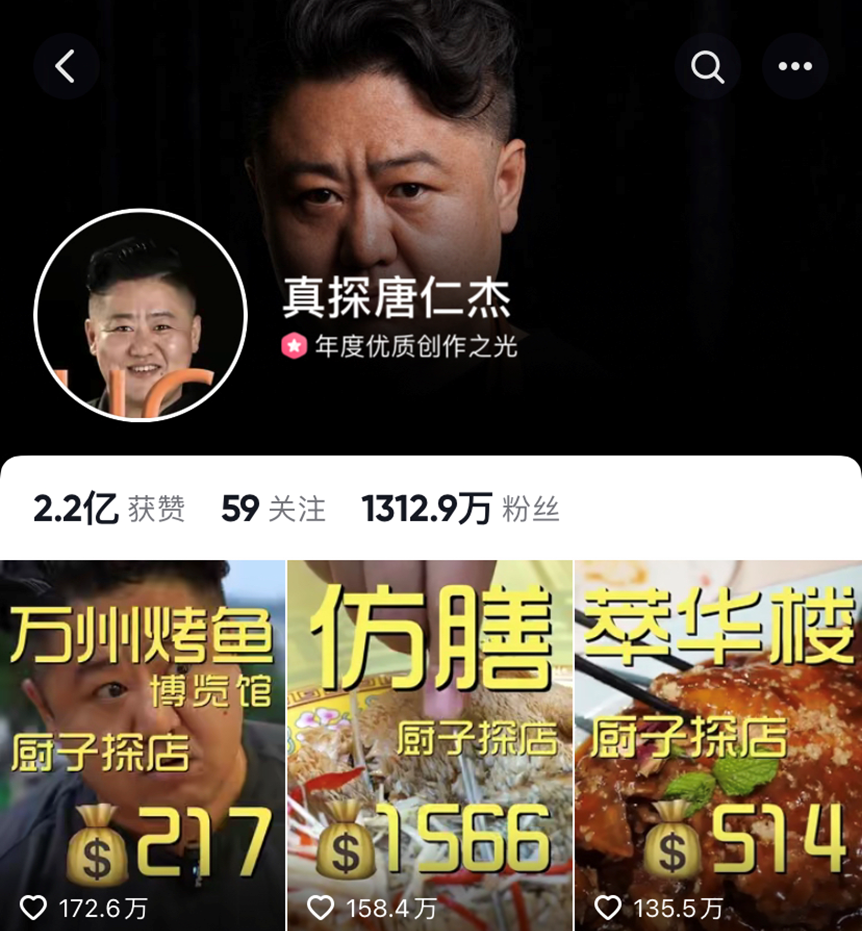The image size is (862, 931).
Task: Open the 萃华楼 厨子探店 video
Action: pyautogui.click(x=718, y=745)
